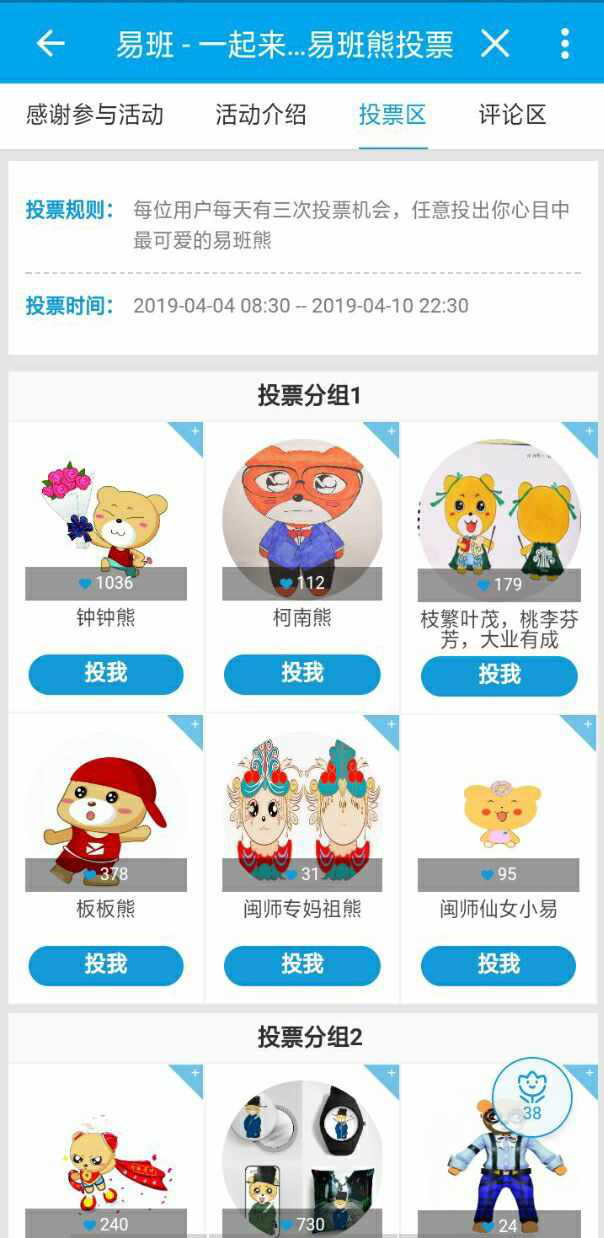The image size is (604, 1238).
Task: Vote for 钟钟熊 with its 投我 button
Action: [x=106, y=674]
